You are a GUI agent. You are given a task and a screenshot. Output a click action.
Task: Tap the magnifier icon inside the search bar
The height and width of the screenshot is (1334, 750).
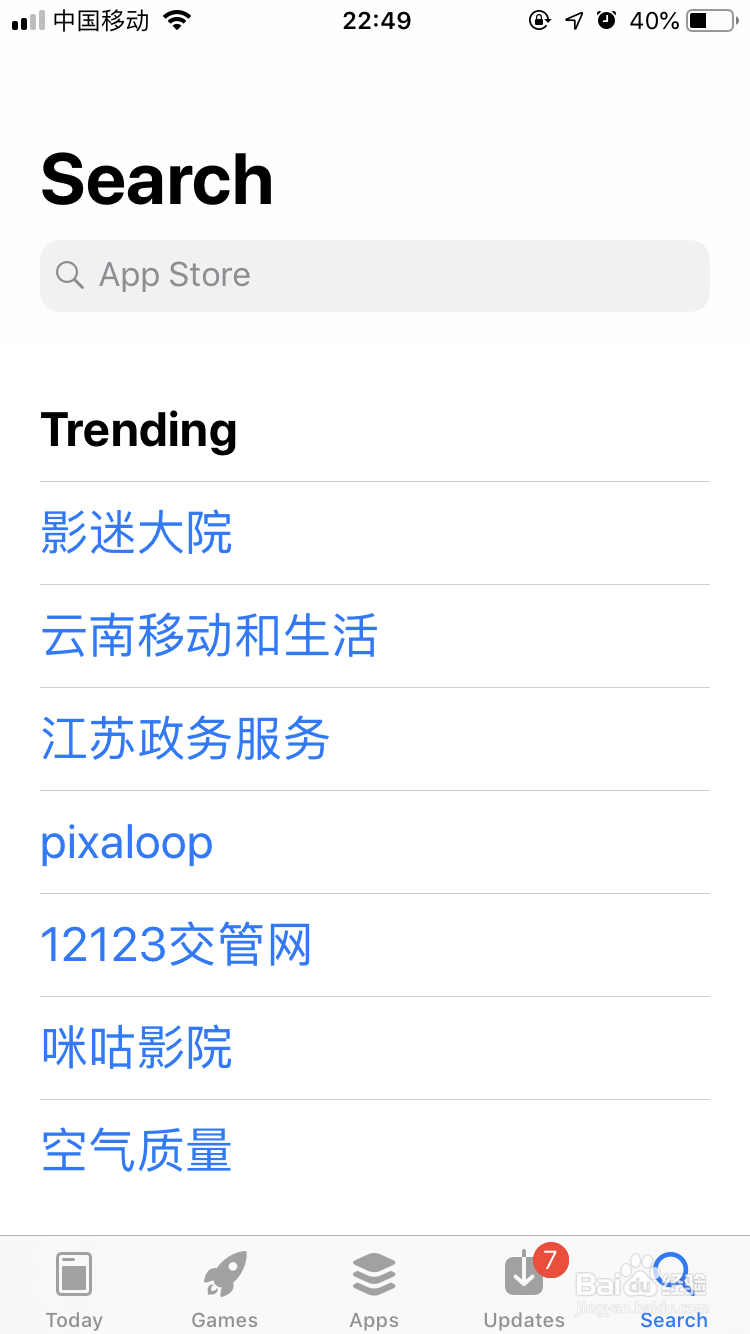(69, 275)
